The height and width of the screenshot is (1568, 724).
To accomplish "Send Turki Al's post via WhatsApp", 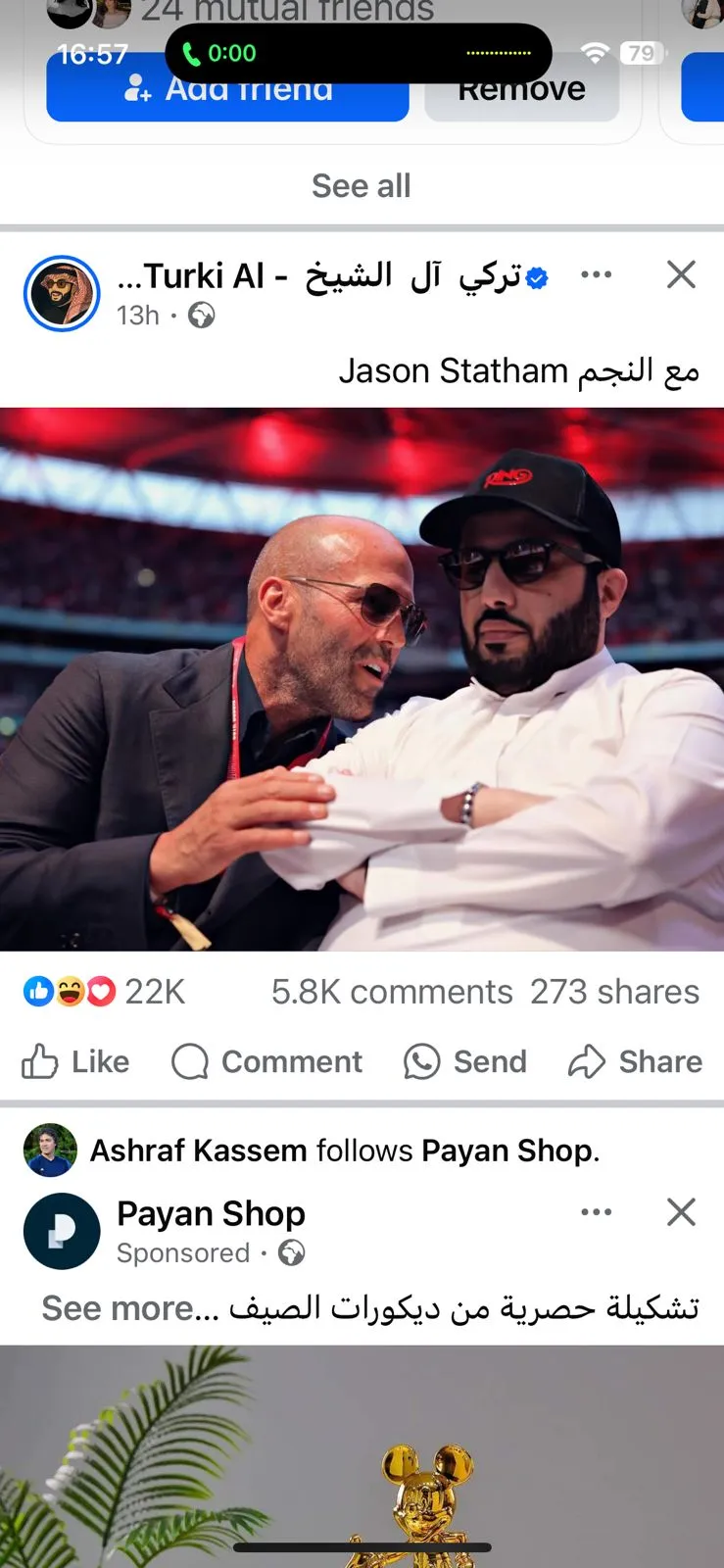I will pyautogui.click(x=465, y=1061).
